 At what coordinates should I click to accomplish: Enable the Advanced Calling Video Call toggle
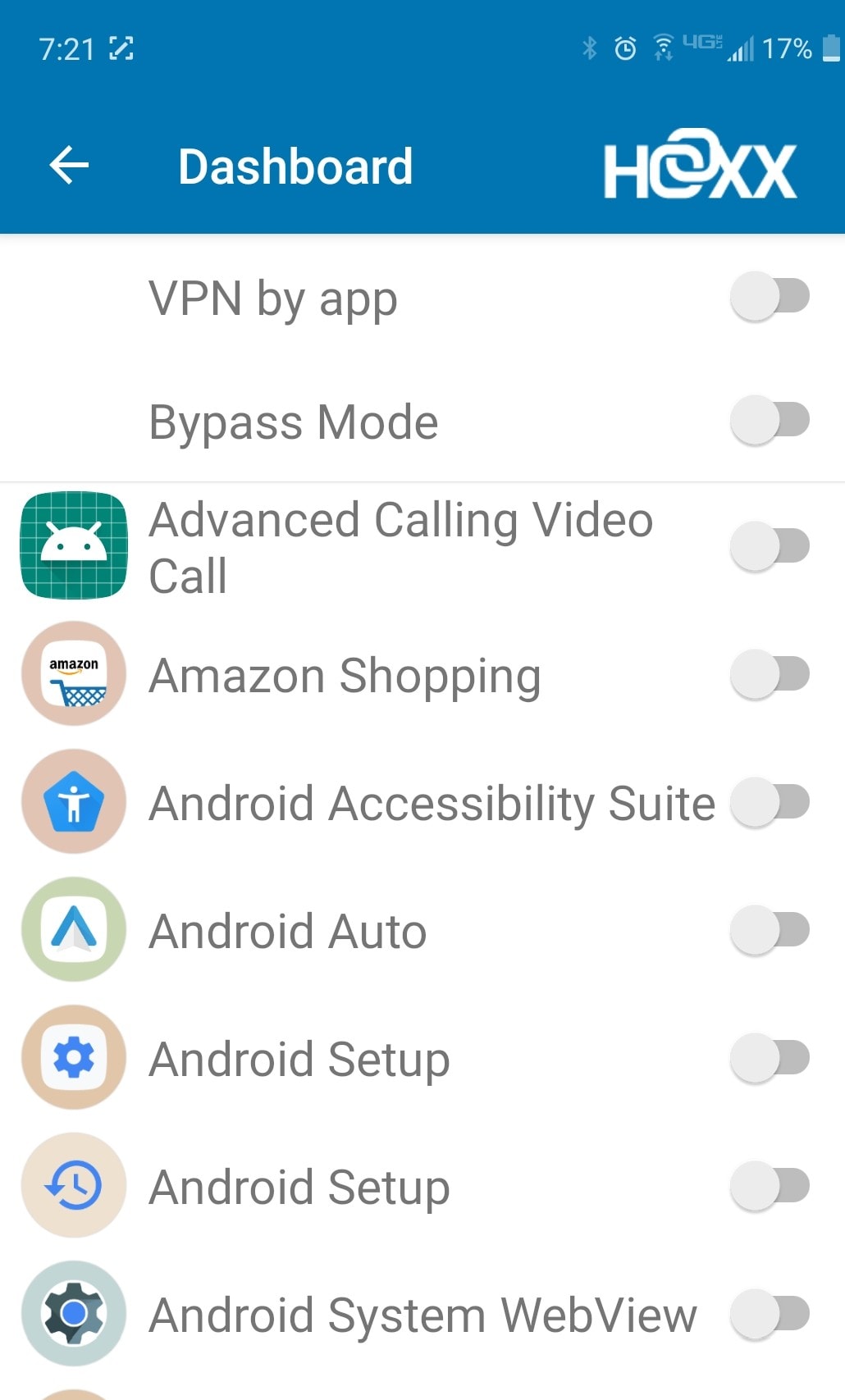770,545
